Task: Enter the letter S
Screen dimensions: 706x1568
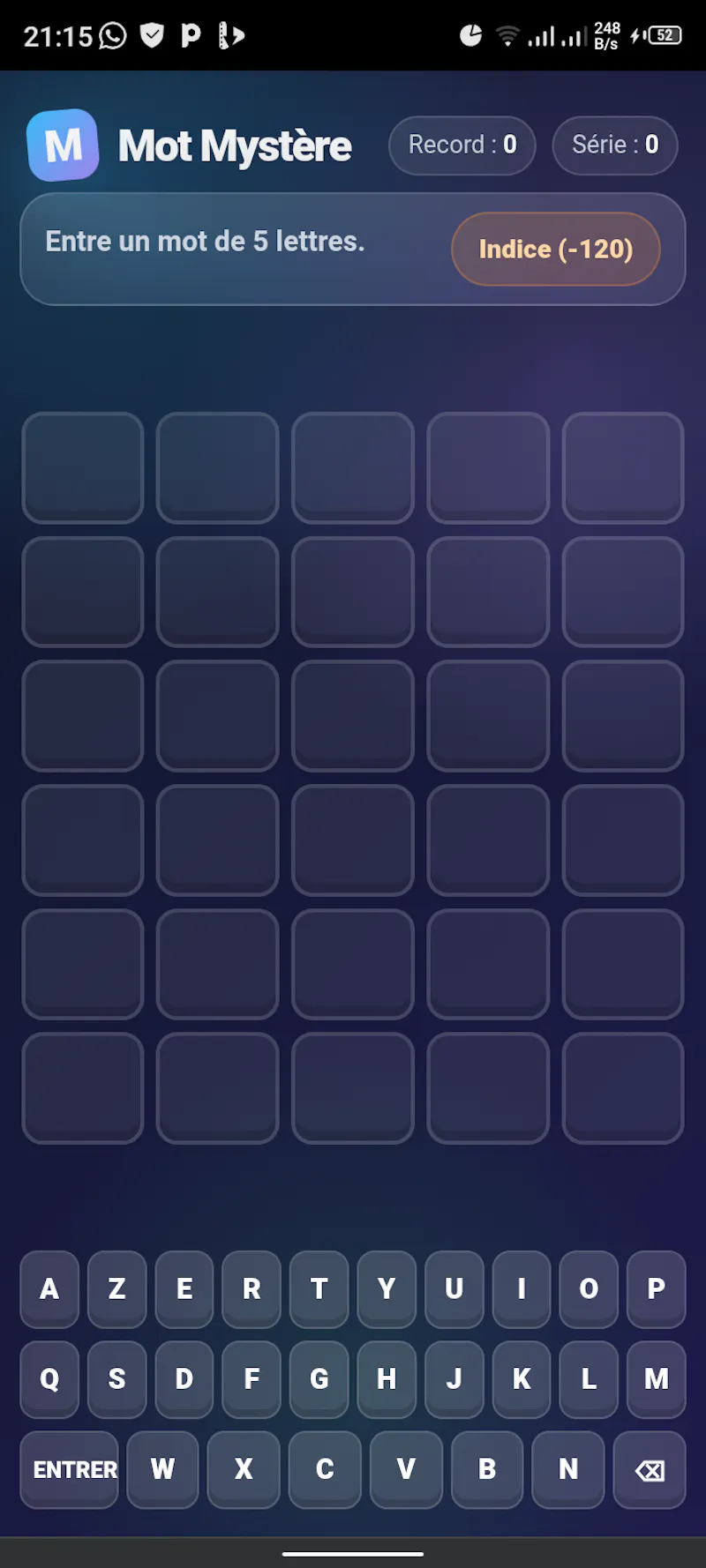Action: (x=116, y=1379)
